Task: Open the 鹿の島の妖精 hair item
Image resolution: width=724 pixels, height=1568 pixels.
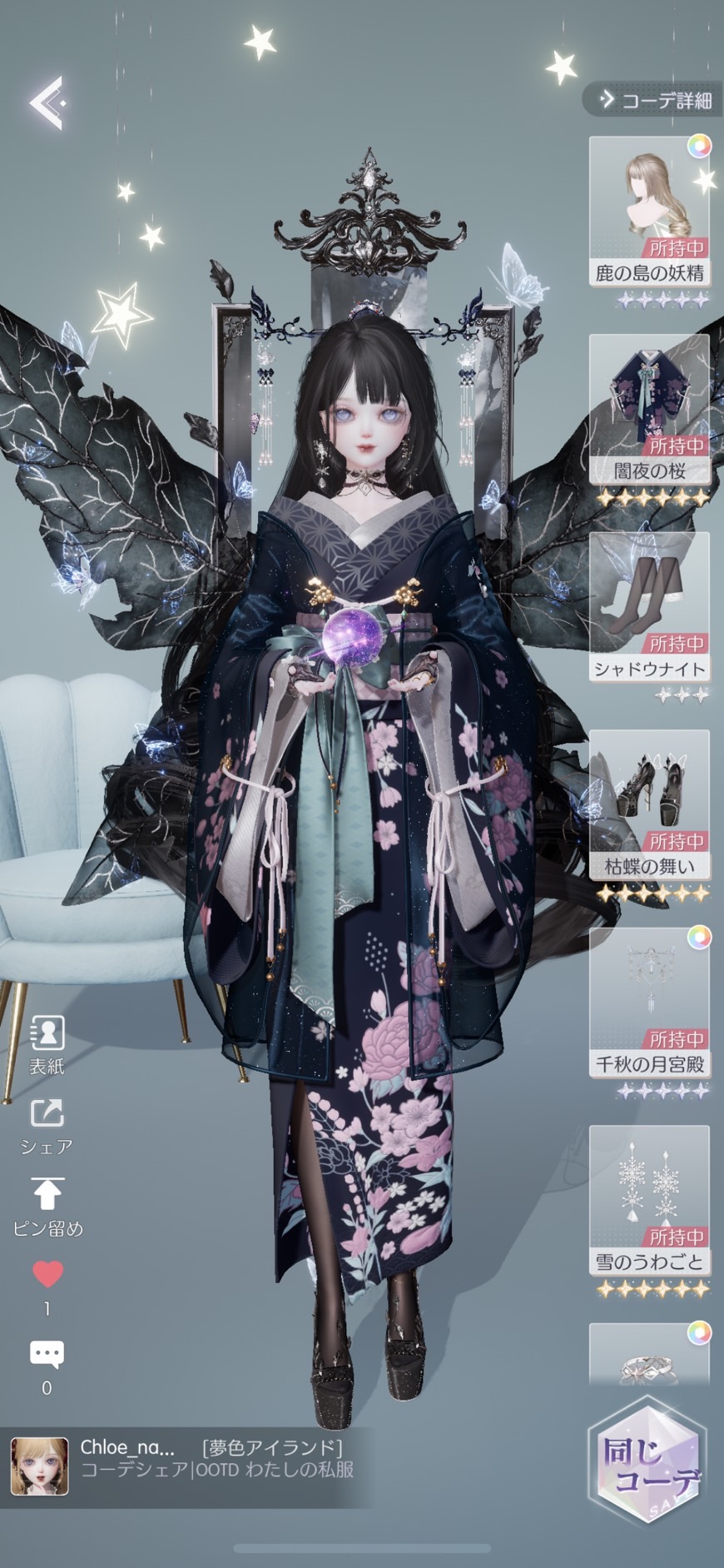Action: [x=649, y=212]
